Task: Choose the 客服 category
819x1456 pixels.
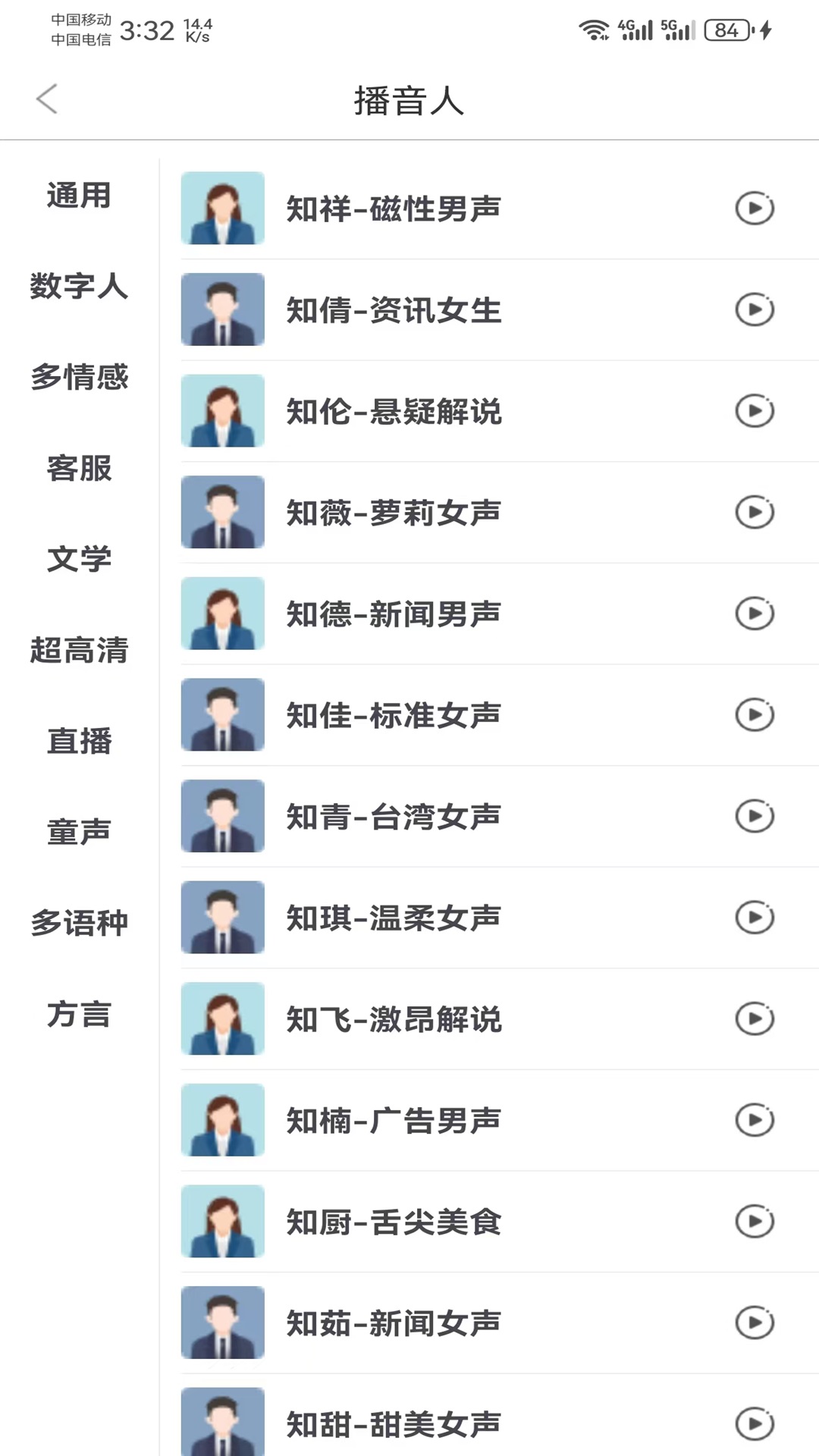Action: pyautogui.click(x=78, y=470)
